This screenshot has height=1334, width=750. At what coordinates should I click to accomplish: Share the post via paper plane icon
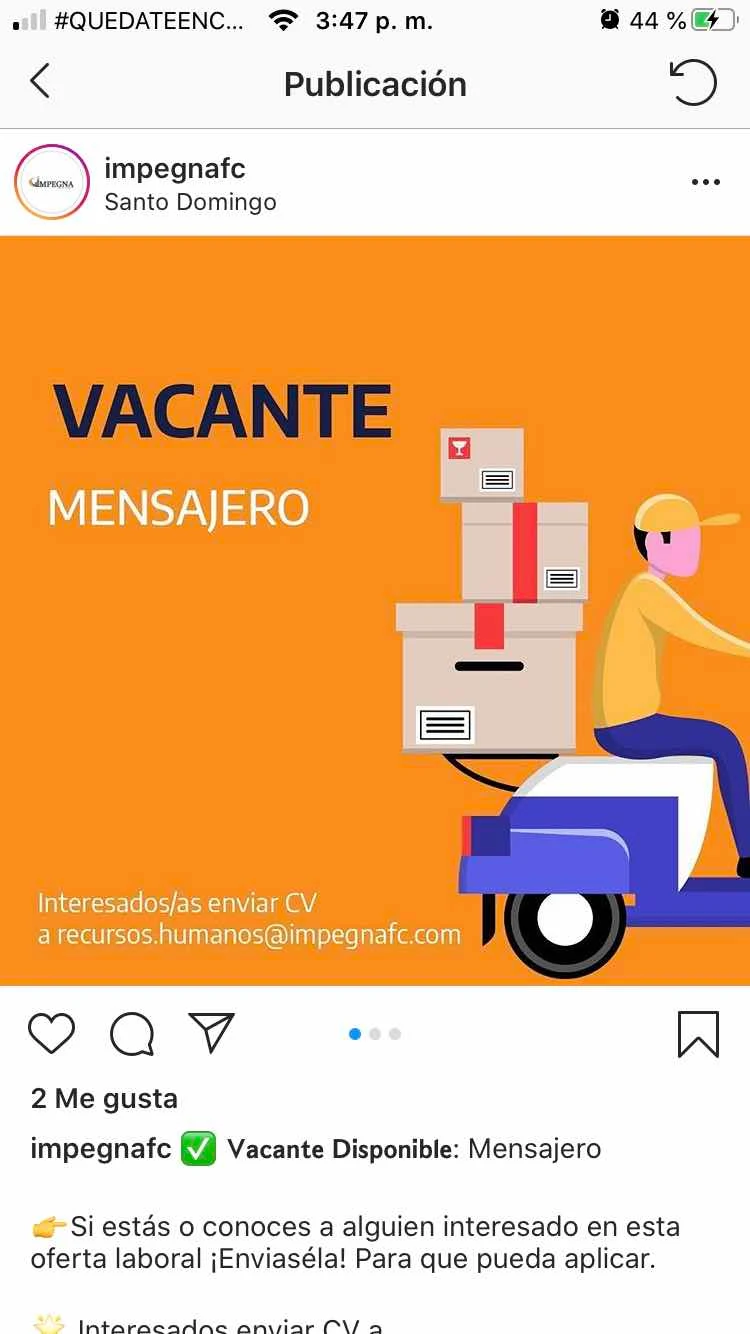coord(211,1033)
